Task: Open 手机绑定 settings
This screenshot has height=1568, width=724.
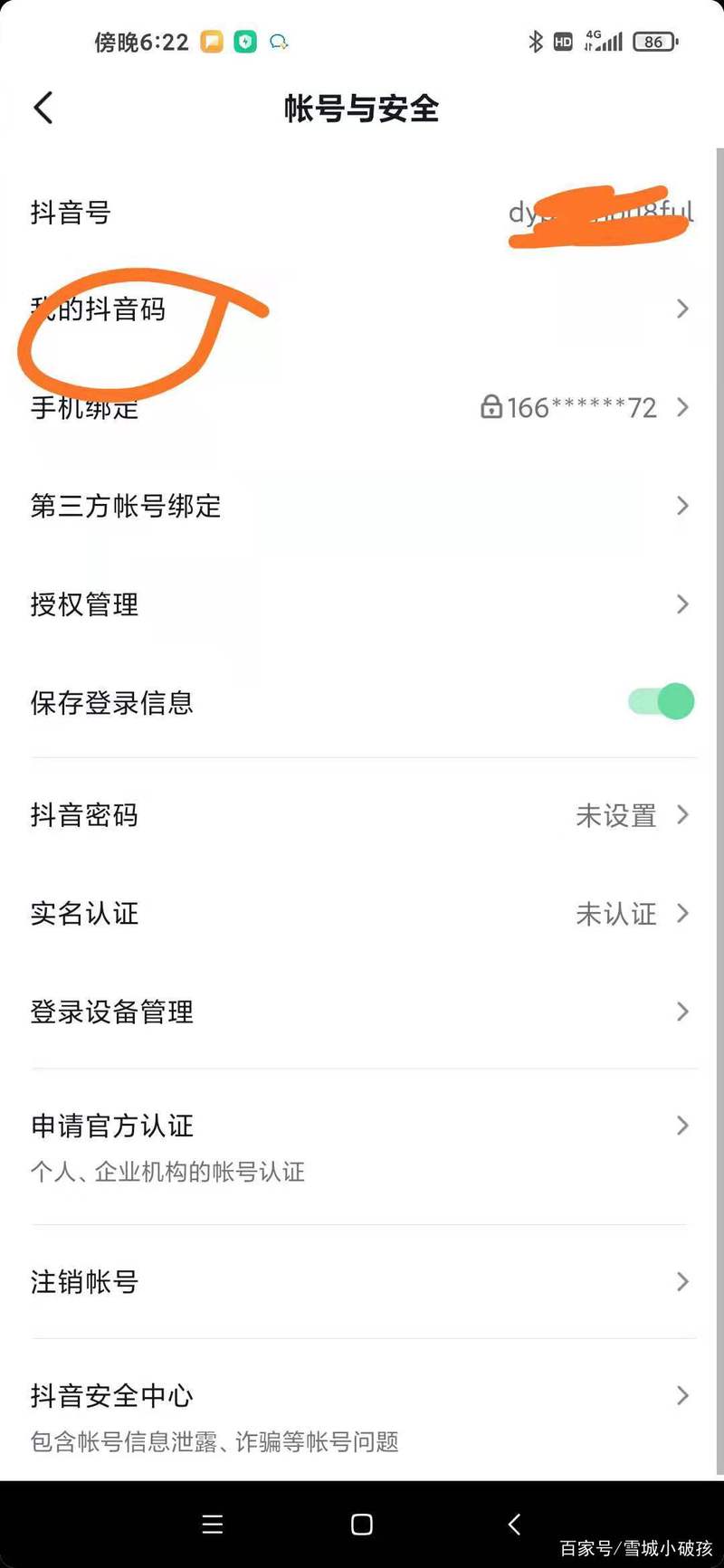Action: coord(362,407)
